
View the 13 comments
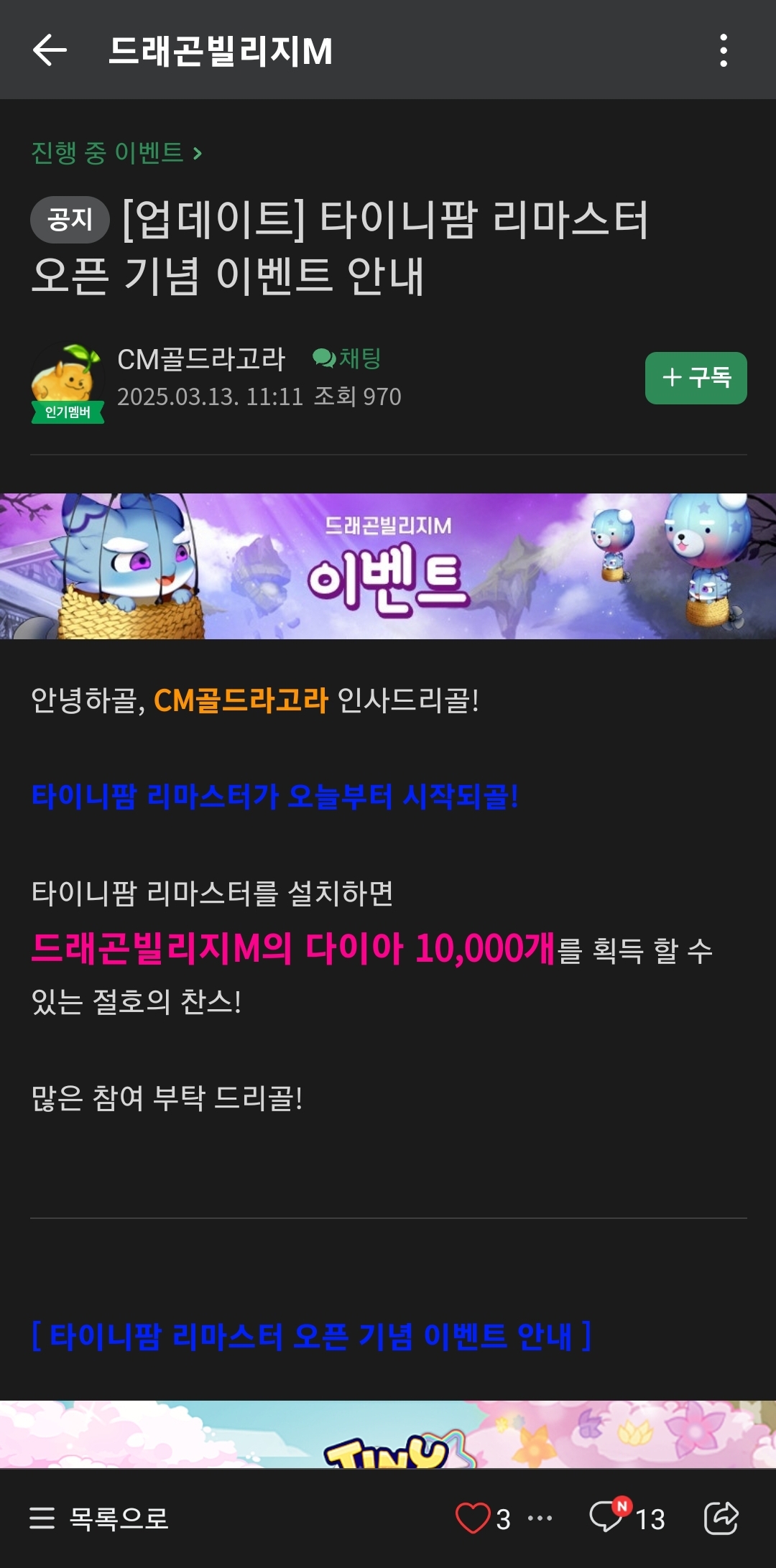(627, 1517)
